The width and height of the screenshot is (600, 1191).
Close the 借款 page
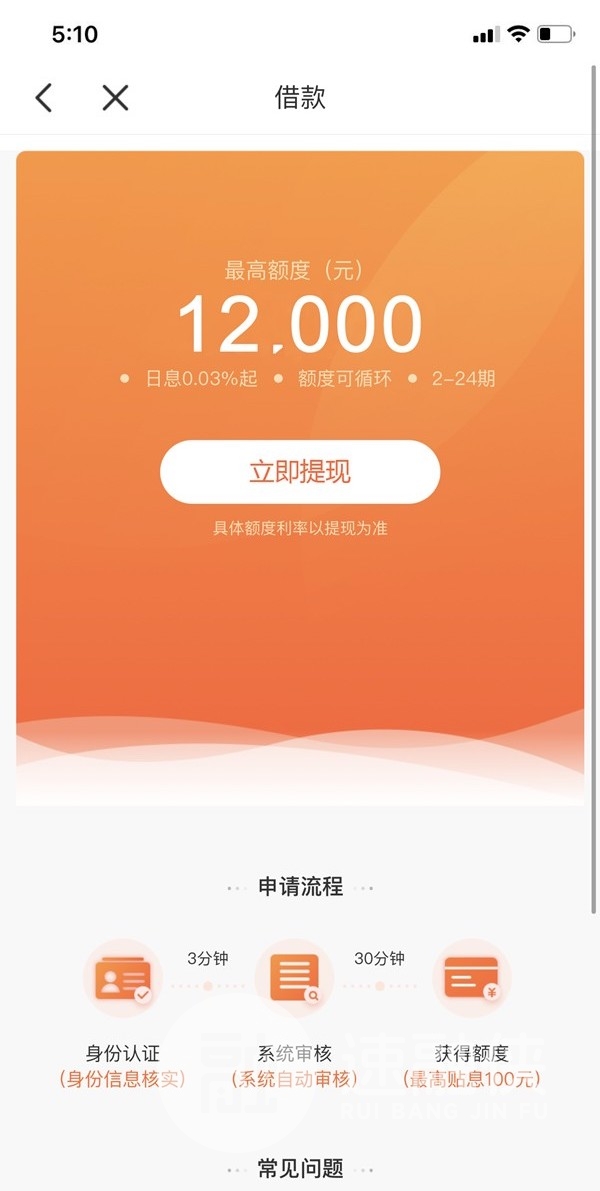pyautogui.click(x=116, y=97)
